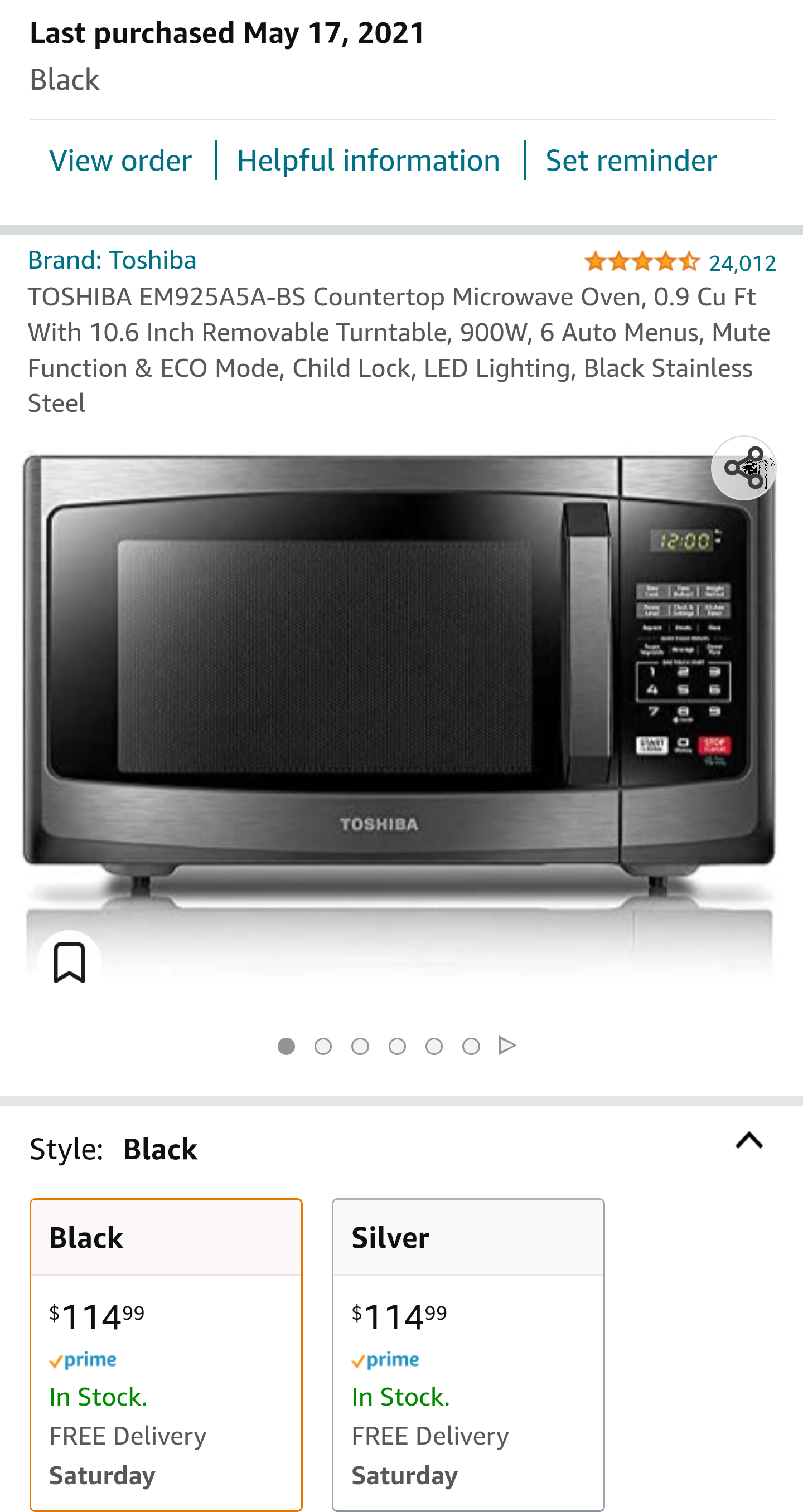The height and width of the screenshot is (1512, 803).
Task: Open Brand: Toshiba store link
Action: pos(112,260)
